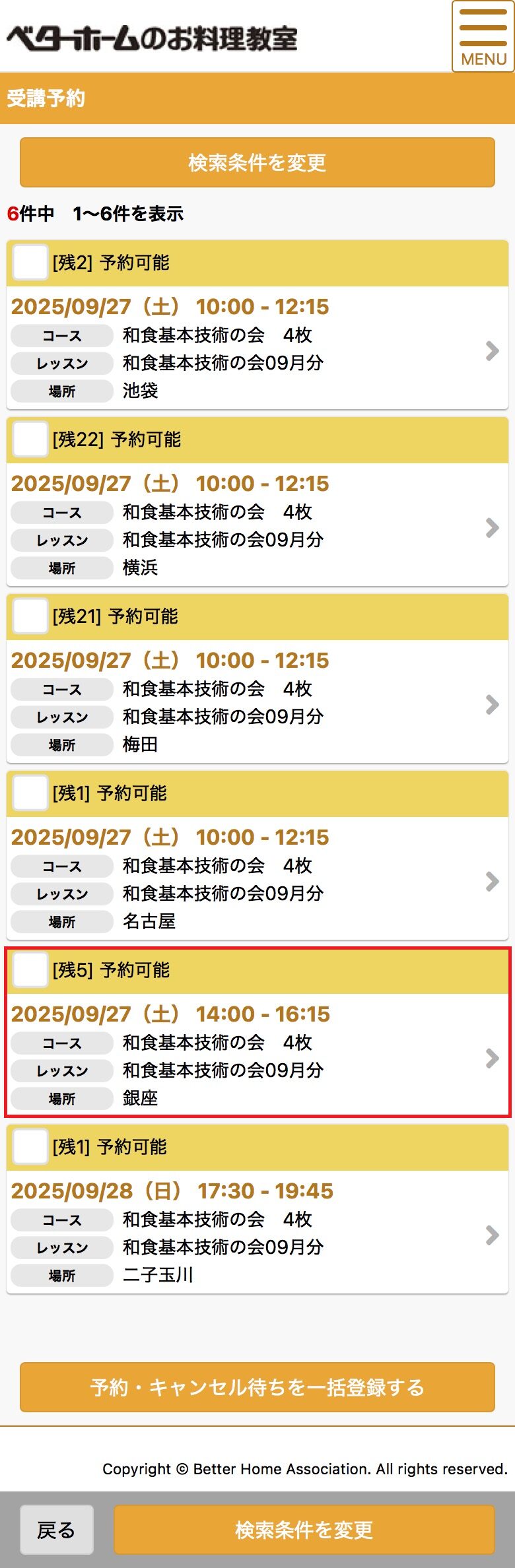Tick the checkbox for the 梅田 lesson
This screenshot has height=1568, width=515.
pos(30,616)
